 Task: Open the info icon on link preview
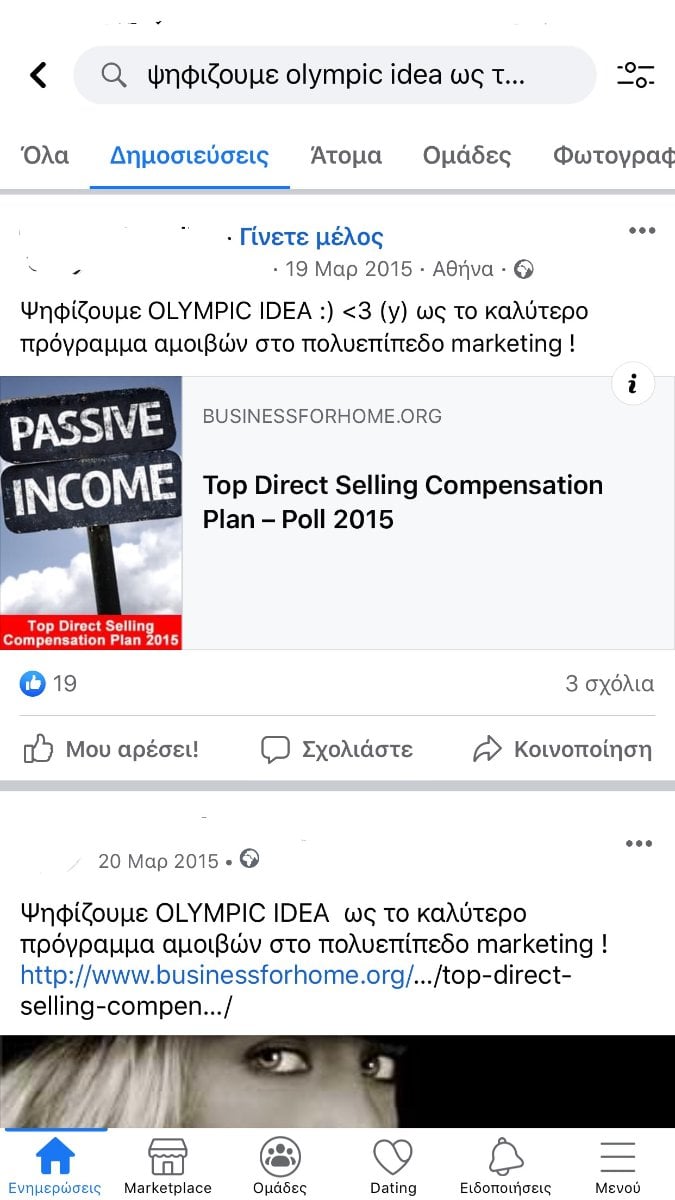click(x=633, y=384)
